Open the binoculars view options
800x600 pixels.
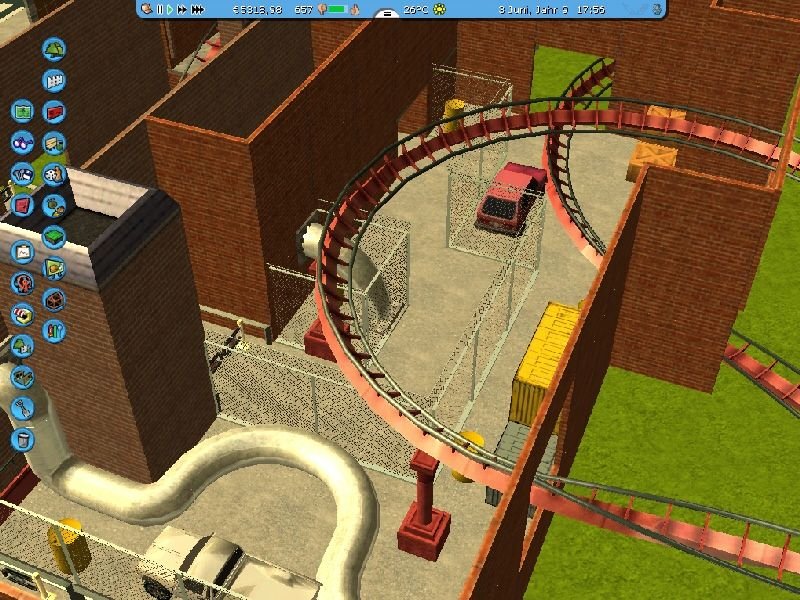22,141
